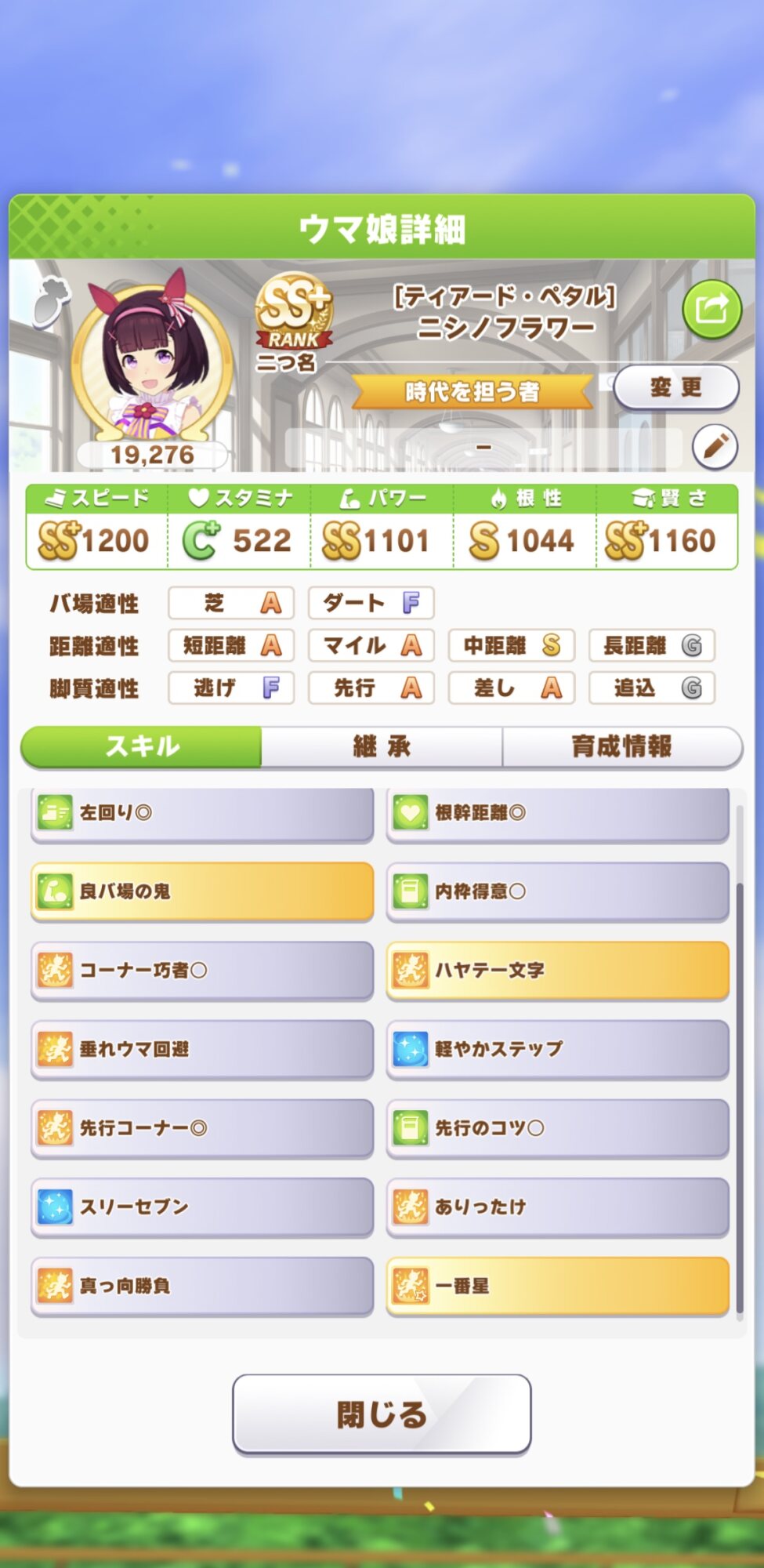Tap the pencil edit memo icon
Viewport: 764px width, 1568px height.
[715, 447]
